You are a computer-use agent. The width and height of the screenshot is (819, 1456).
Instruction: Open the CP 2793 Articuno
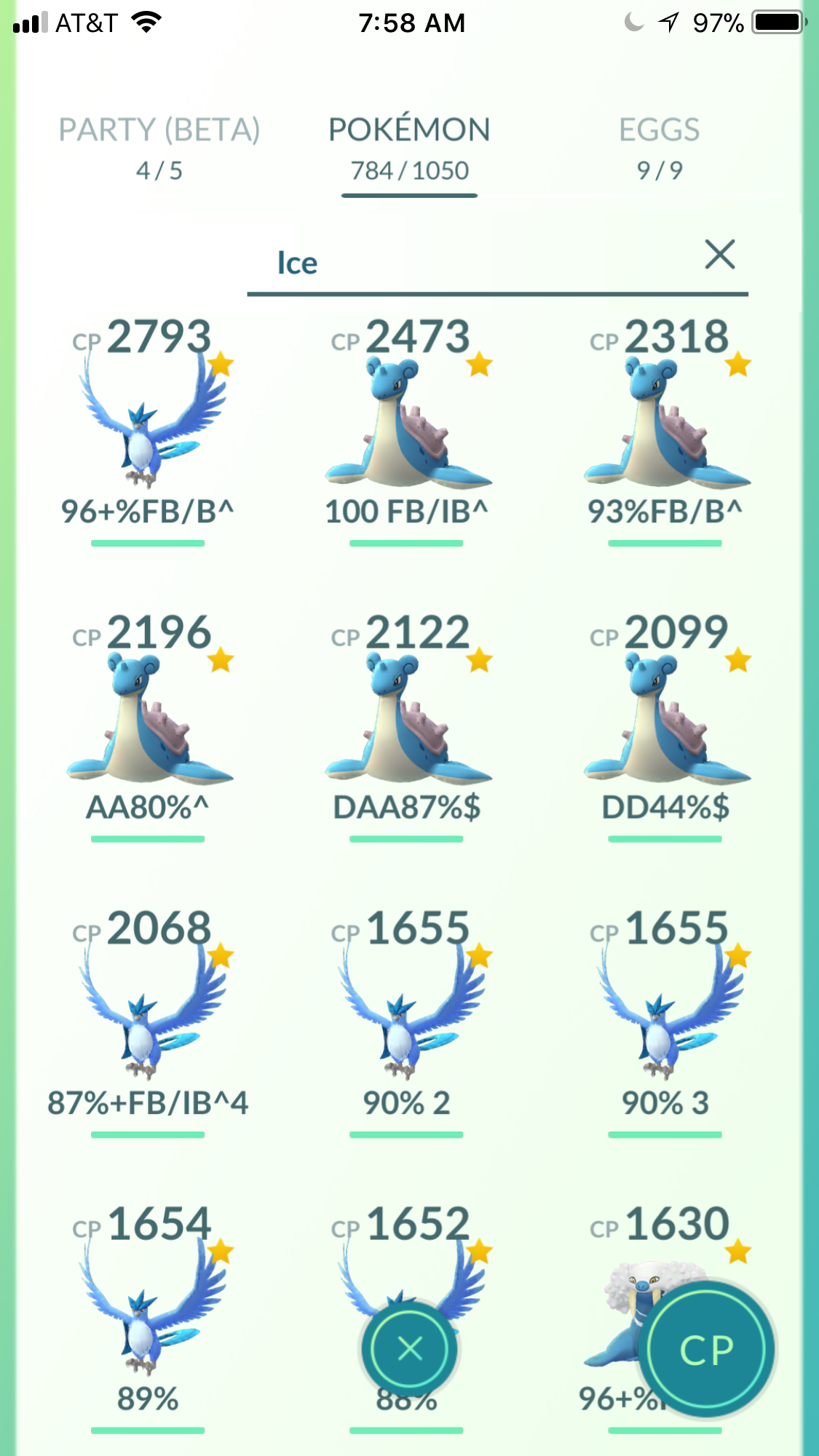pyautogui.click(x=149, y=430)
